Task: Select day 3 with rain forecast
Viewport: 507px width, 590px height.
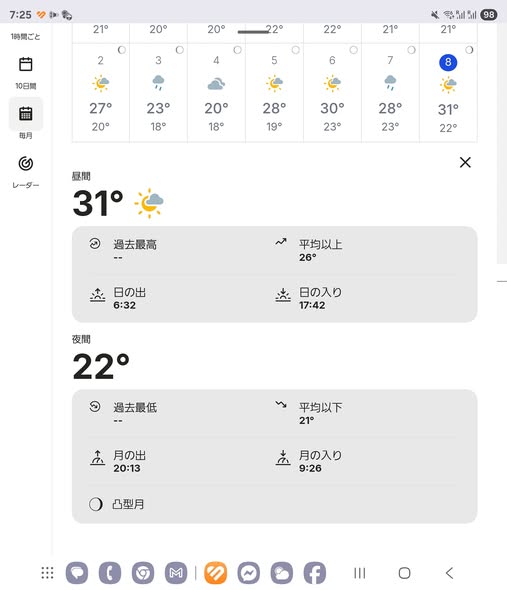Action: click(x=158, y=93)
